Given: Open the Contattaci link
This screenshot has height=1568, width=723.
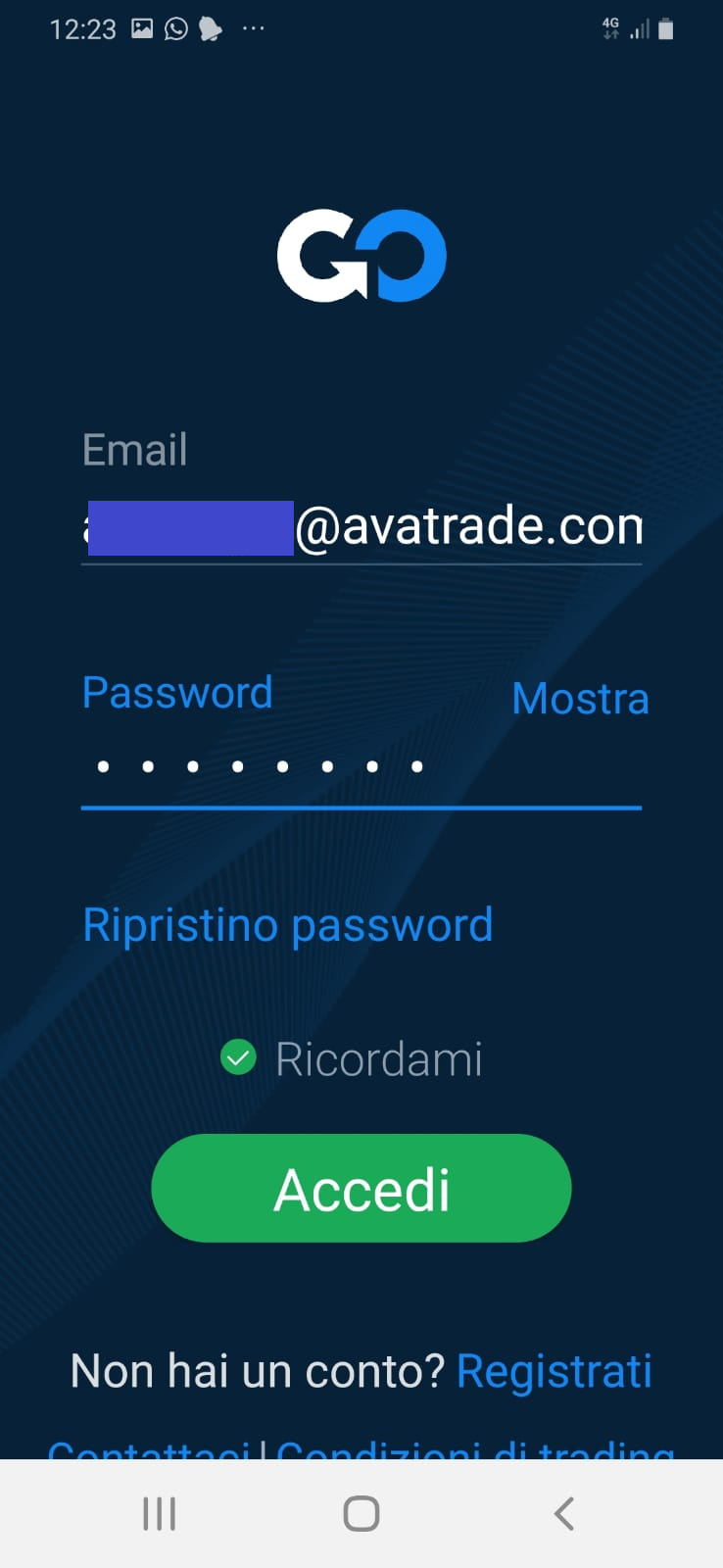Looking at the screenshot, I should coord(149,1449).
